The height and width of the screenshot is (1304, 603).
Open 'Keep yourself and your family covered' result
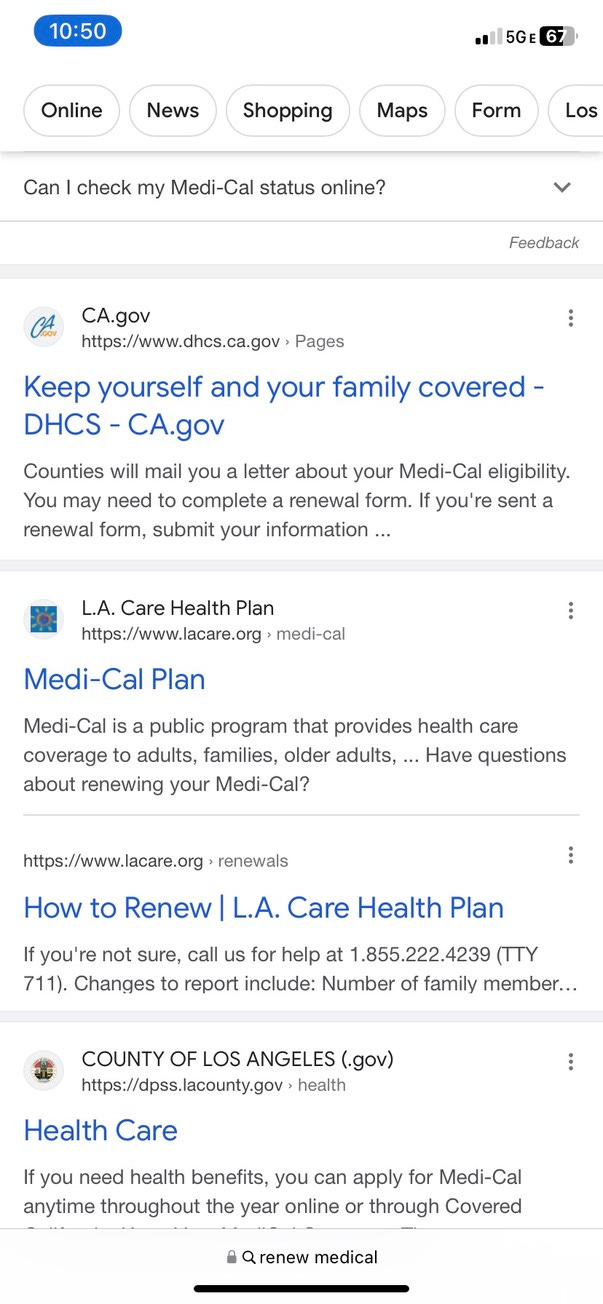pos(283,405)
